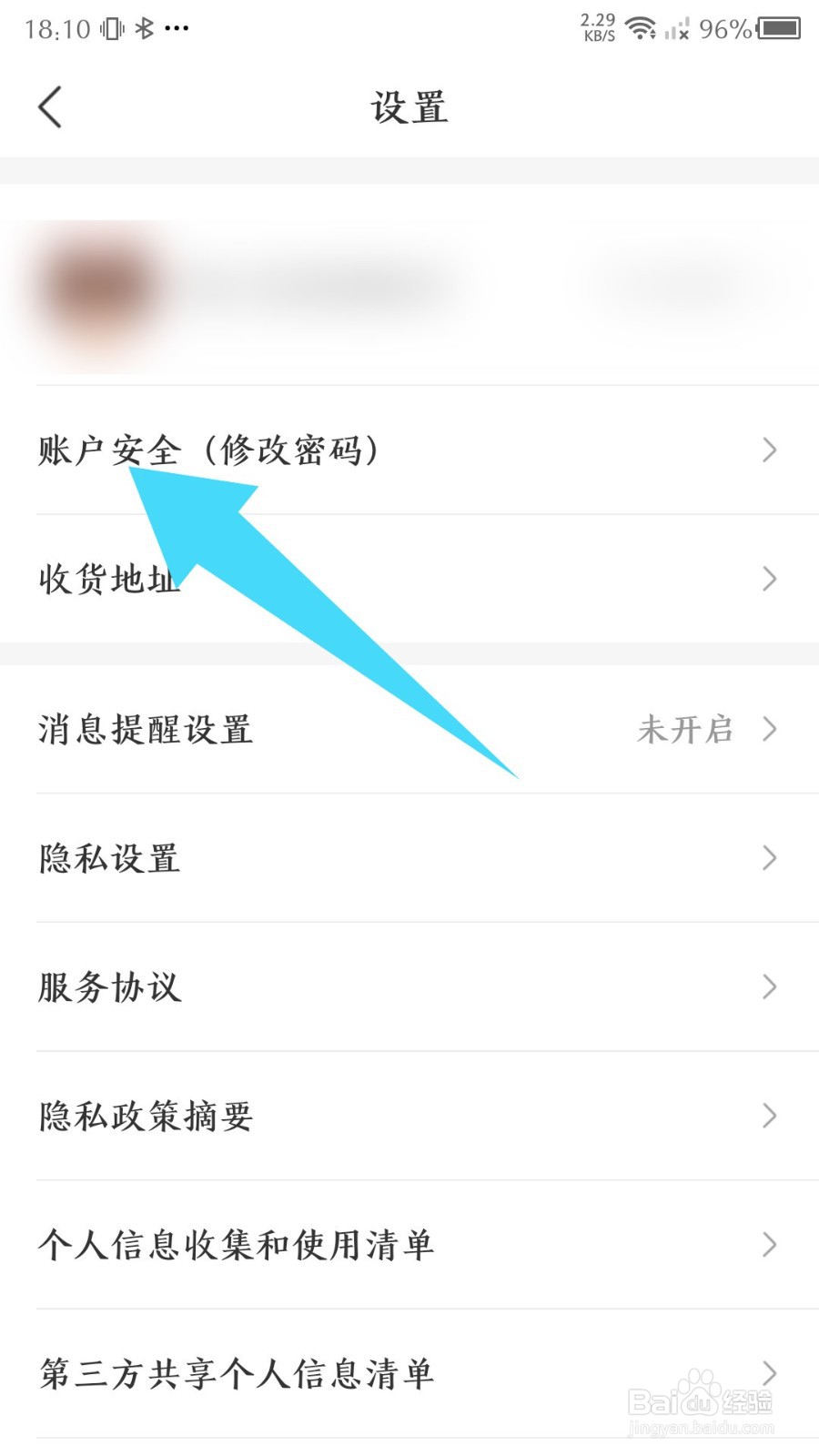The image size is (819, 1456).
Task: Tap the 设置 page title
Action: pos(409,106)
